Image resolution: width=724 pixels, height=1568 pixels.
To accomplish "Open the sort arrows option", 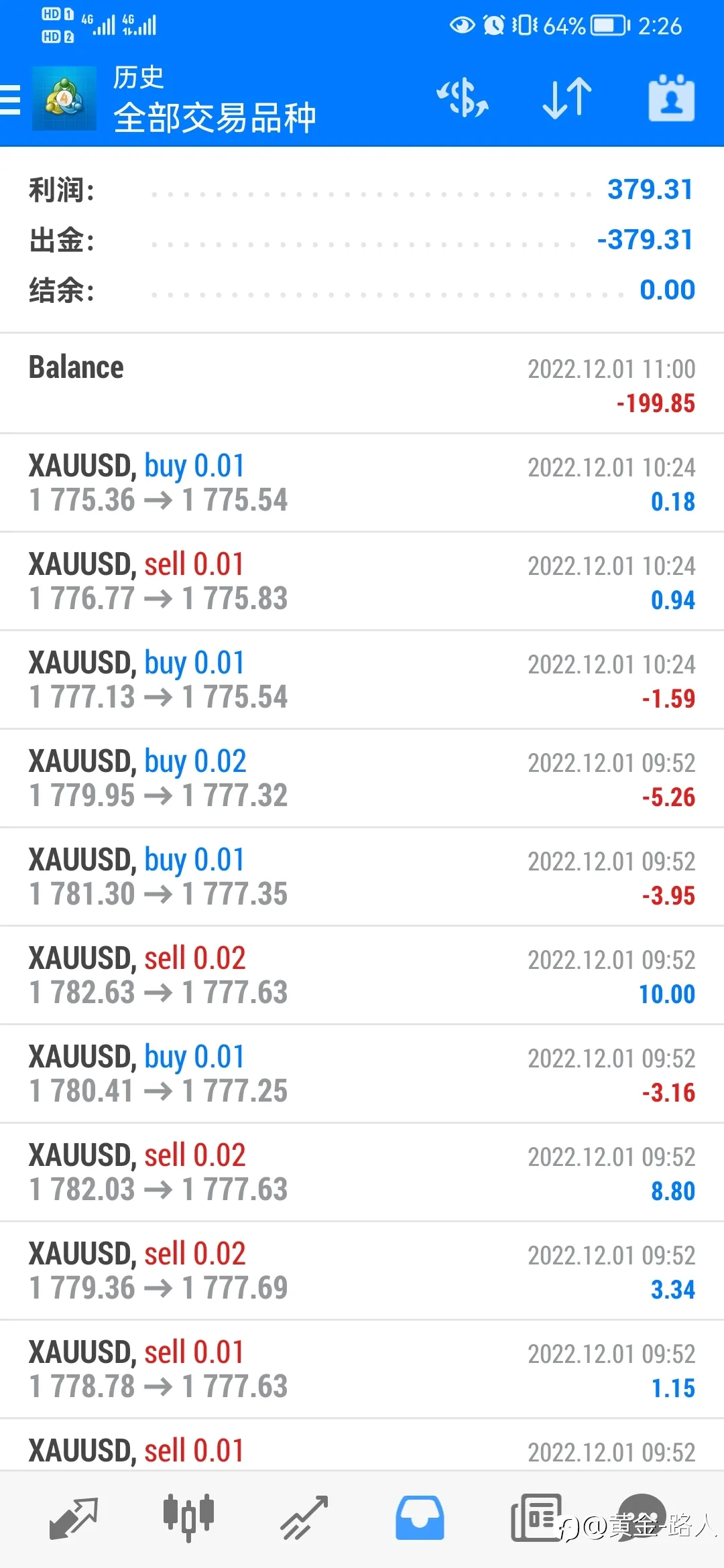I will click(567, 99).
